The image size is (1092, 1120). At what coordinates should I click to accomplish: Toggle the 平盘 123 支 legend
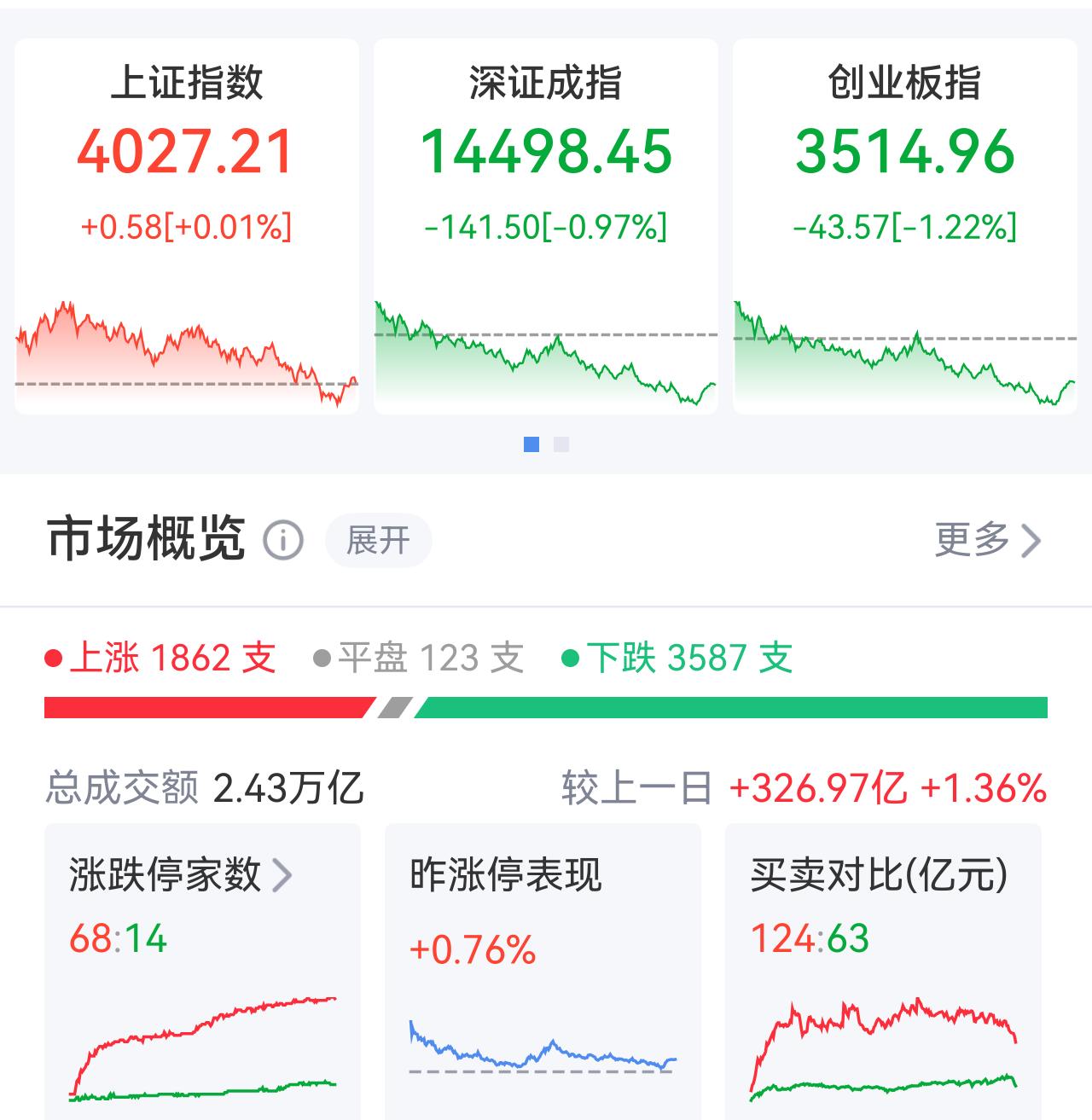click(x=420, y=659)
